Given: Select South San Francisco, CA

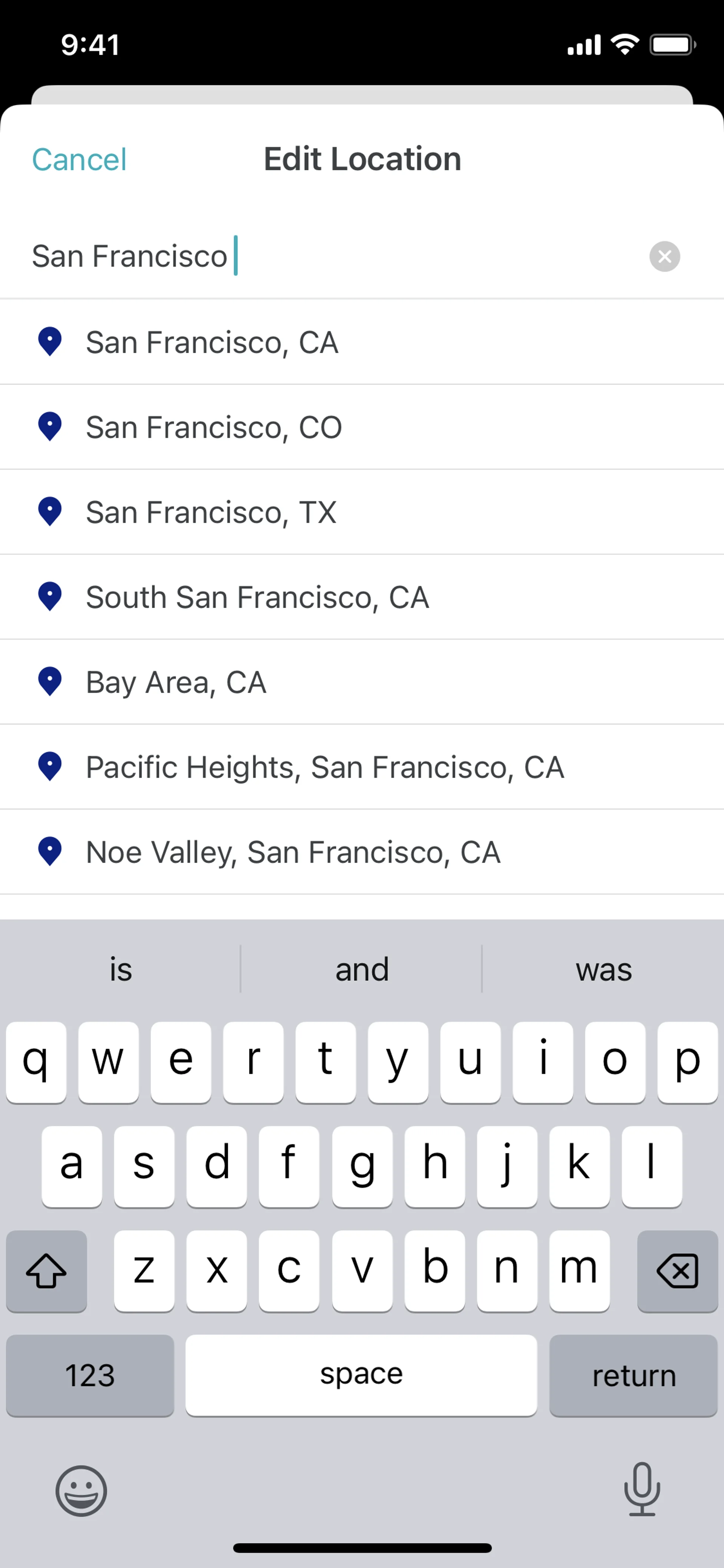Looking at the screenshot, I should pos(257,597).
